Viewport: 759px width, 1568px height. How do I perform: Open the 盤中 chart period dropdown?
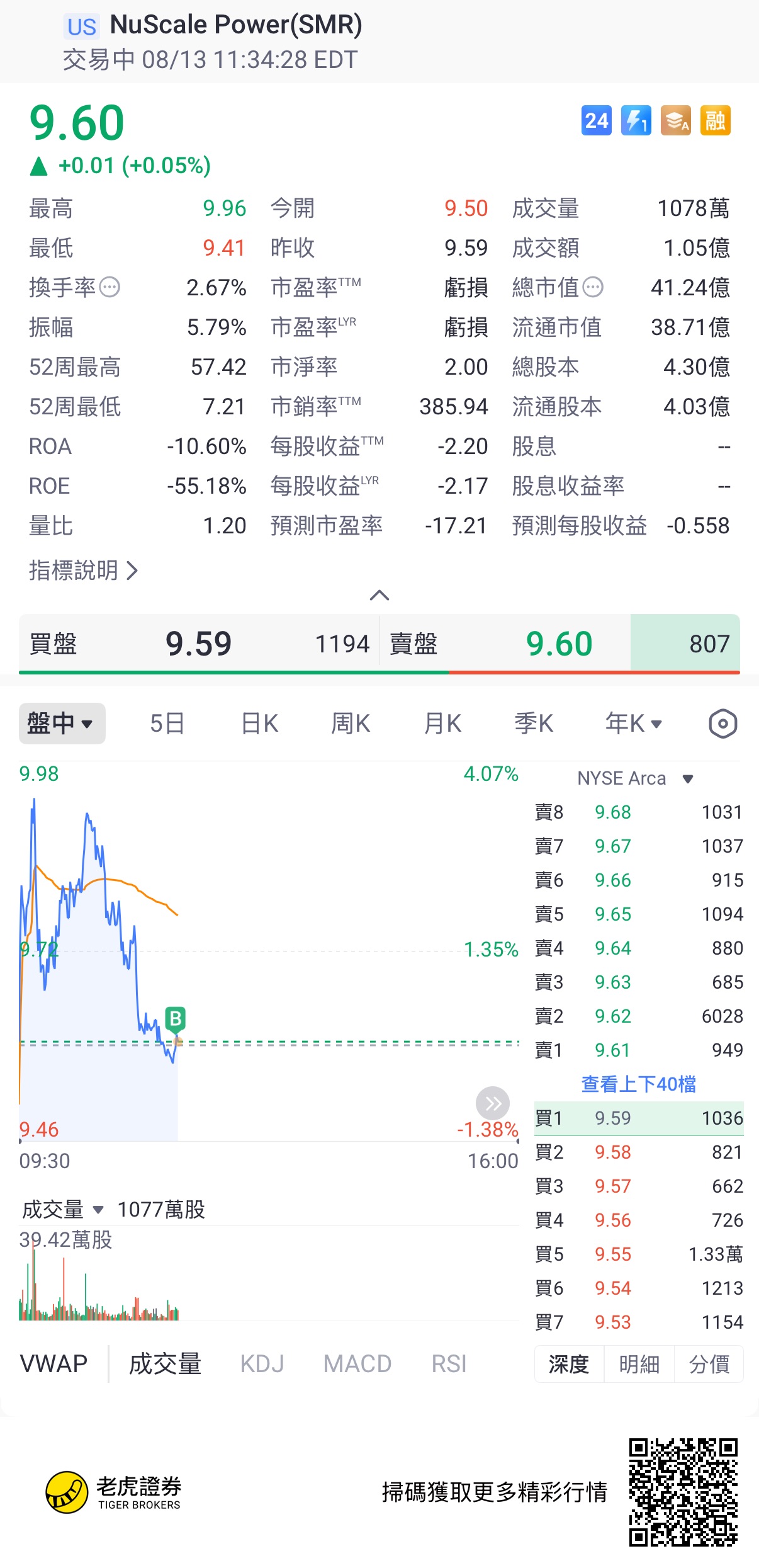pos(62,724)
